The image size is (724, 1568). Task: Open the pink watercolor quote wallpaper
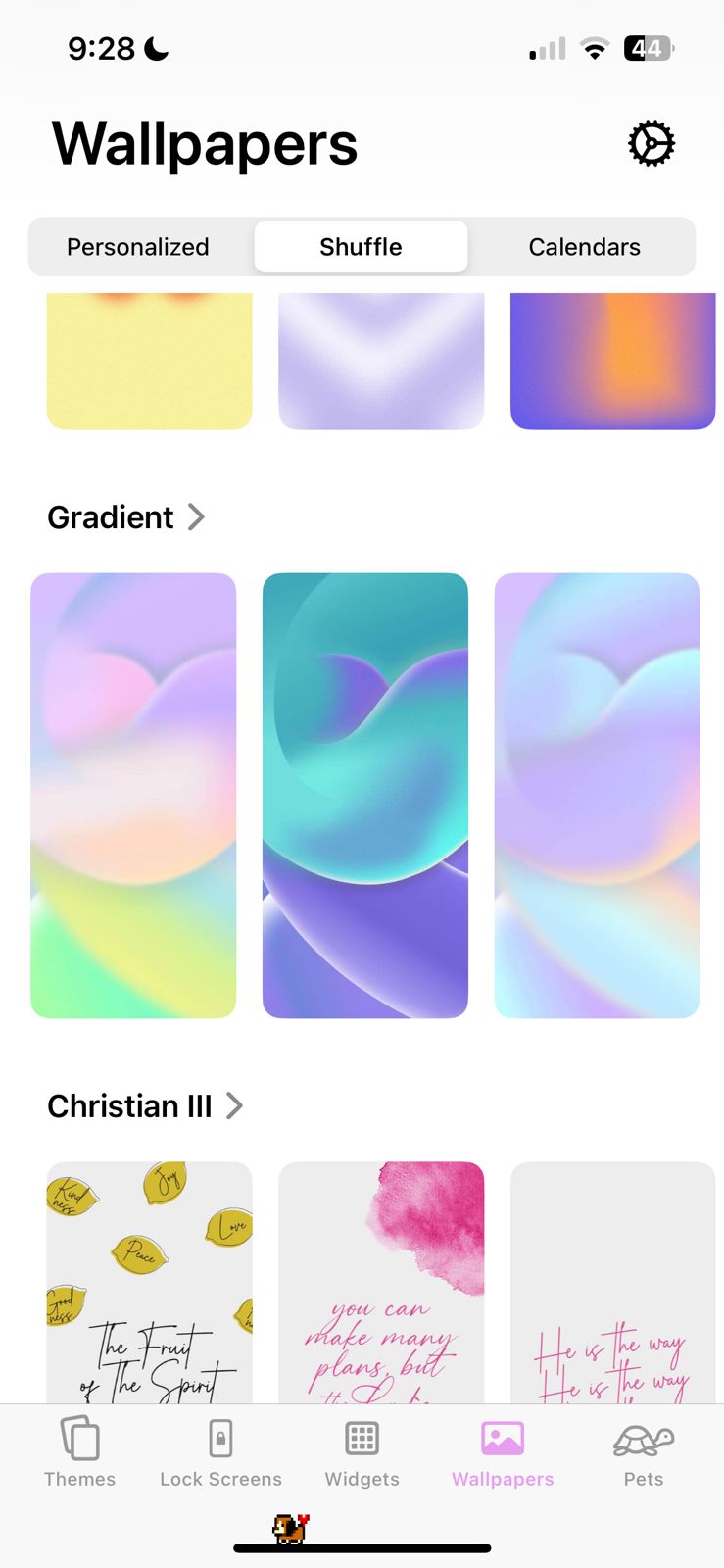coord(381,1282)
